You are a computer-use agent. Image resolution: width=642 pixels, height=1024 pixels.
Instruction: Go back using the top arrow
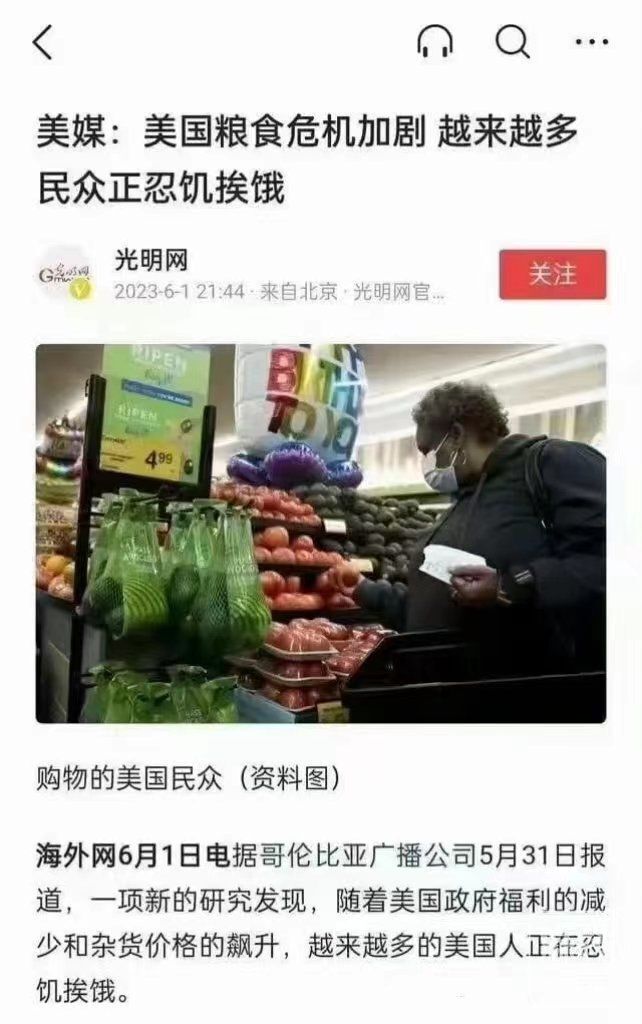tap(42, 43)
